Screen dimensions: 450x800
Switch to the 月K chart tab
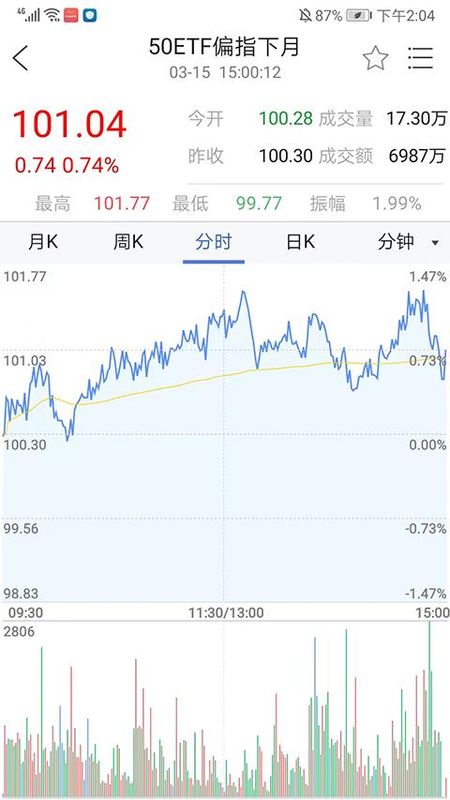pos(43,242)
